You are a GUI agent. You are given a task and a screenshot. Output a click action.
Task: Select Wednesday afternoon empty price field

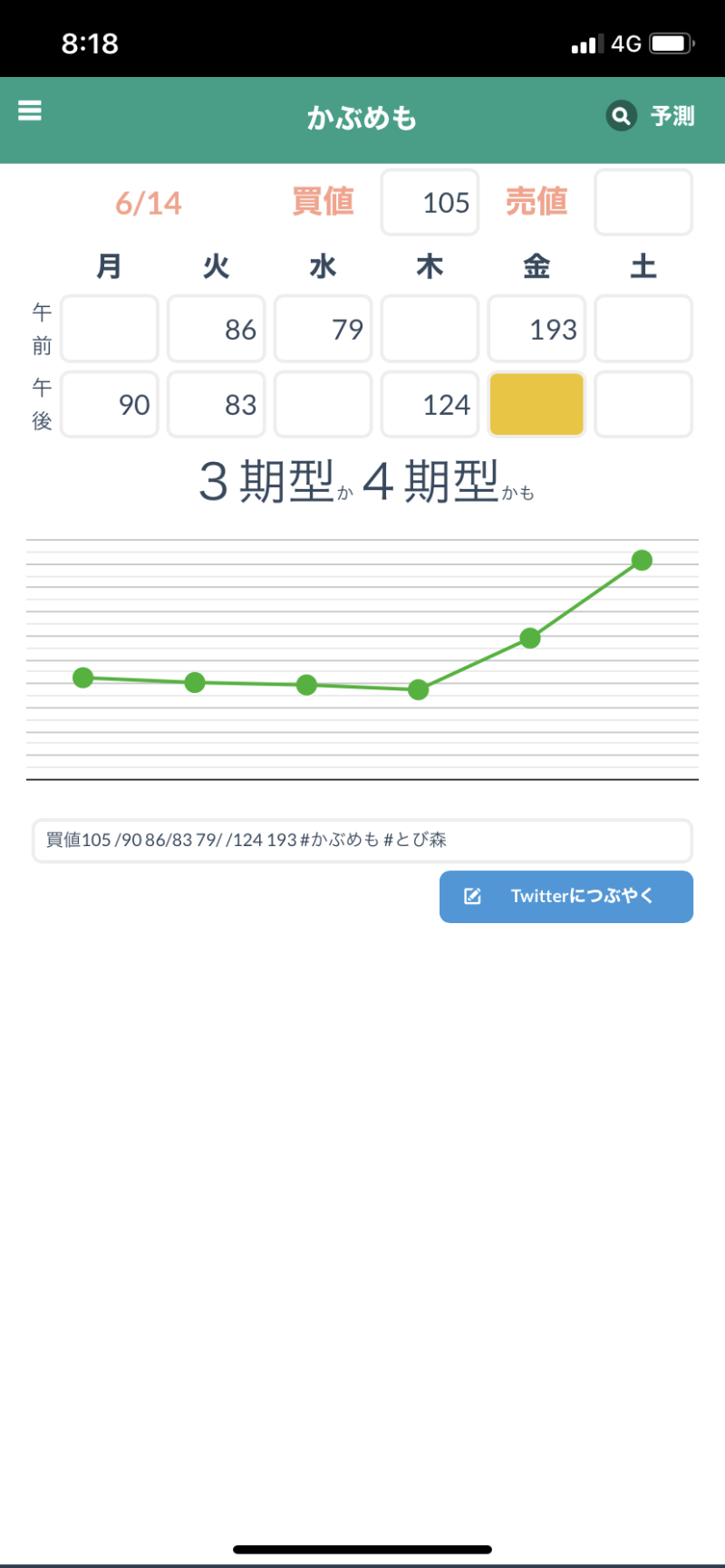324,404
